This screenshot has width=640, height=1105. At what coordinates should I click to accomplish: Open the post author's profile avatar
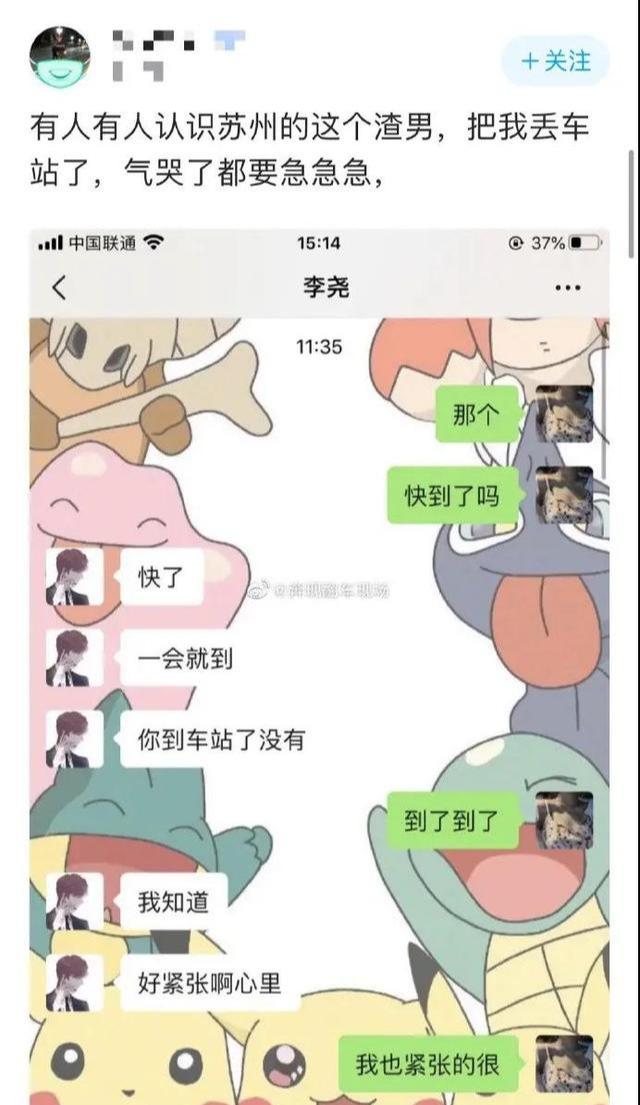pos(60,57)
